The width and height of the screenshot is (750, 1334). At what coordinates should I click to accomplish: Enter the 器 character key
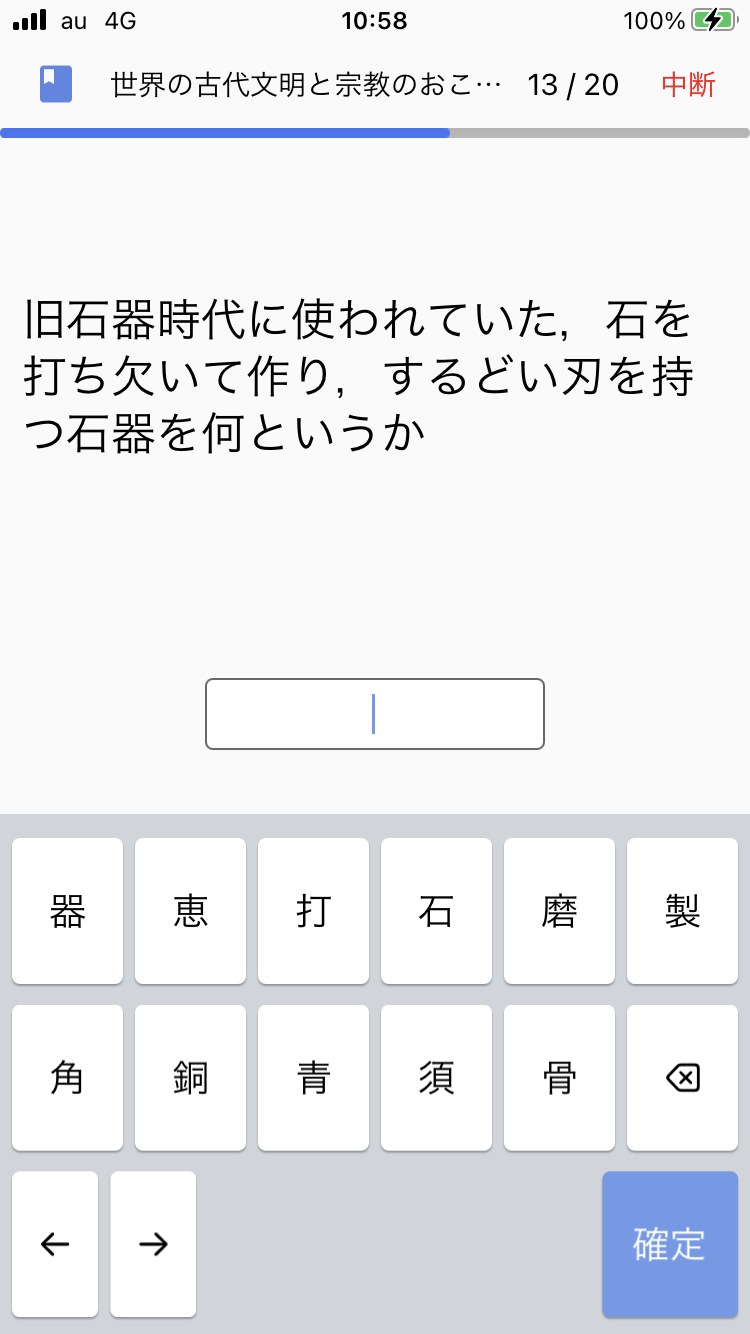(x=68, y=911)
